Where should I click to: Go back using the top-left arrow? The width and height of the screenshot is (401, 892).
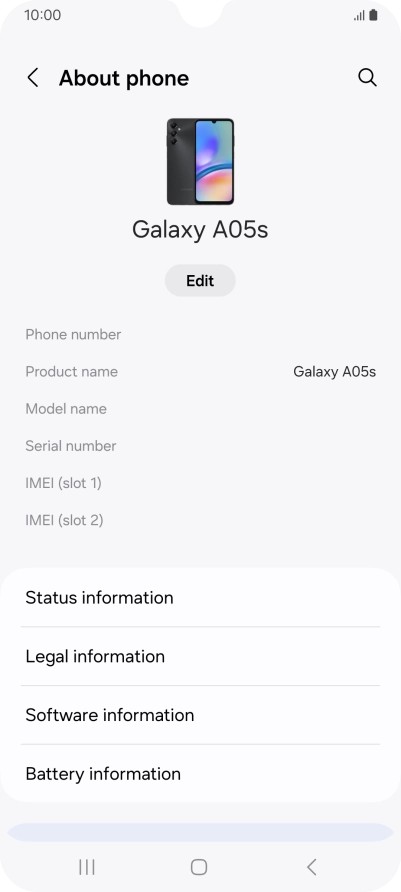click(33, 78)
